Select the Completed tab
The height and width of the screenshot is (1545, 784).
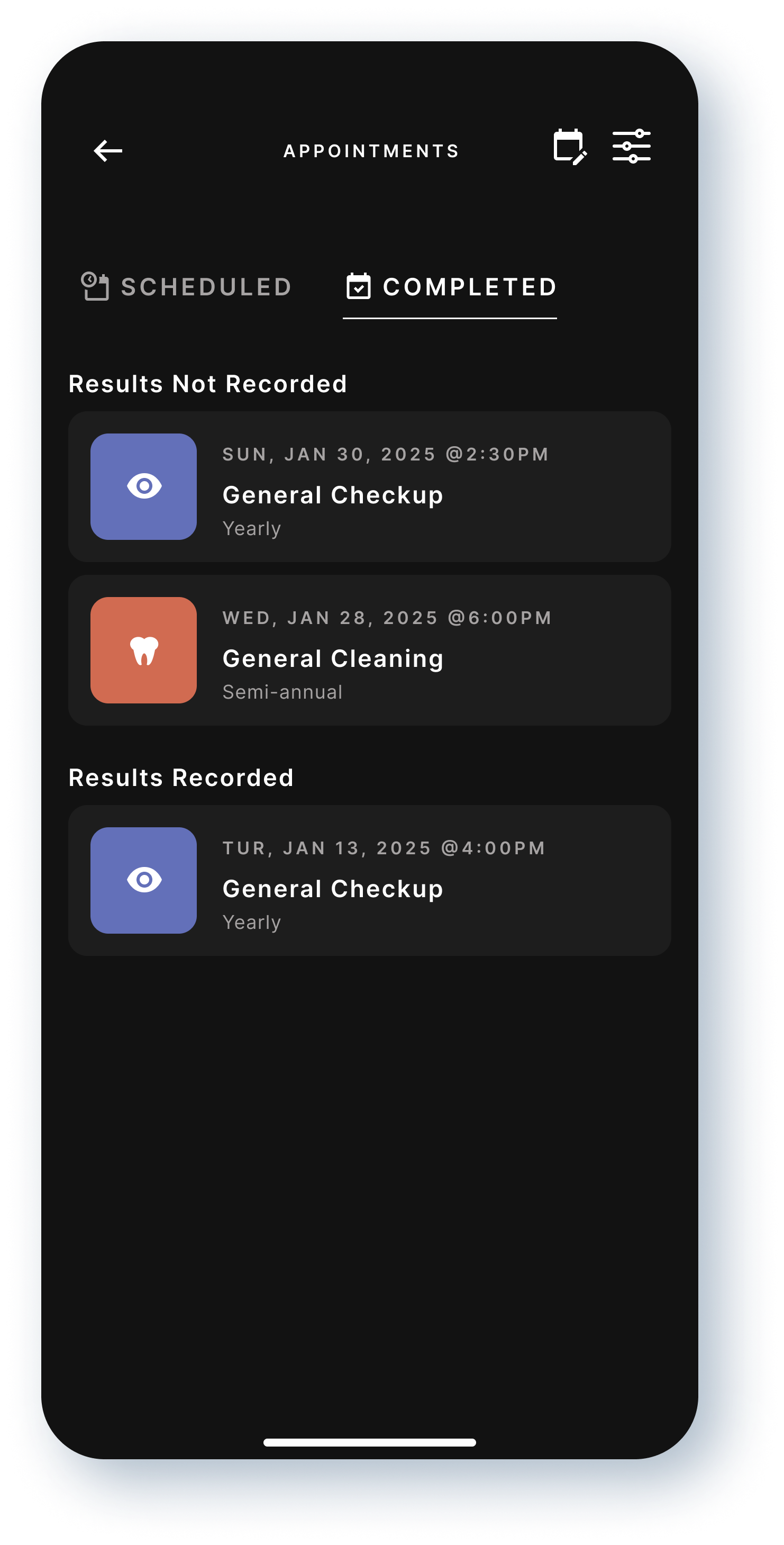pos(451,287)
